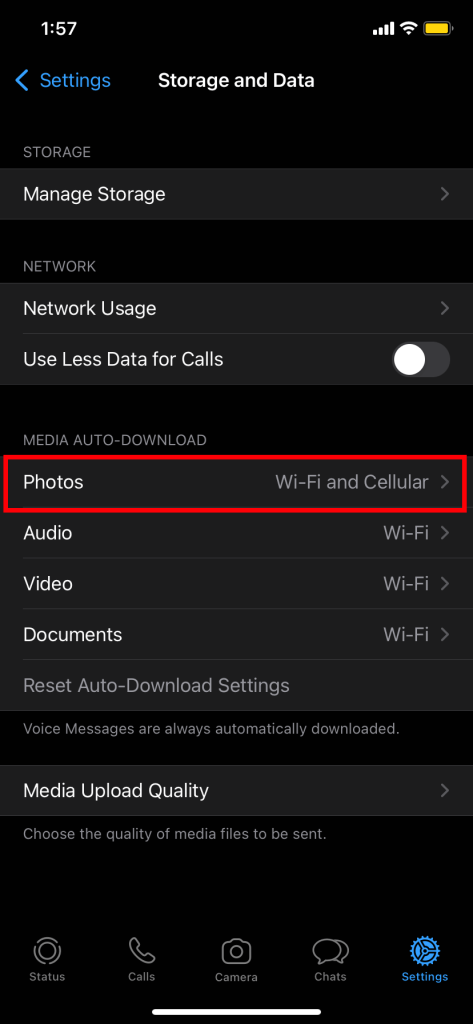The width and height of the screenshot is (473, 1024).
Task: Open Video auto-download options
Action: (x=236, y=583)
